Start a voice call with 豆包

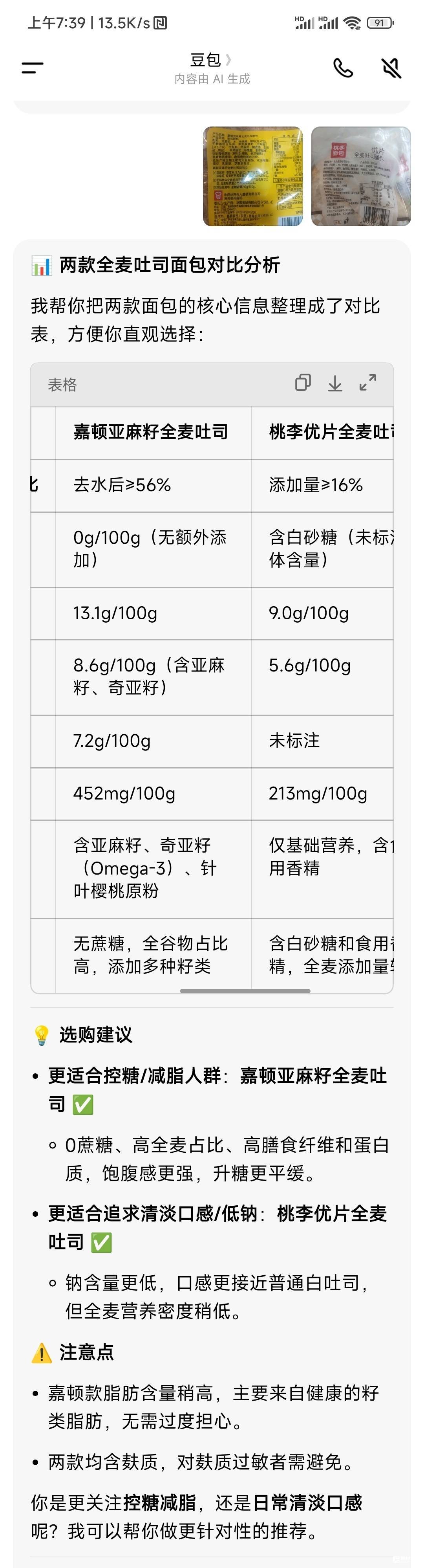[x=343, y=68]
